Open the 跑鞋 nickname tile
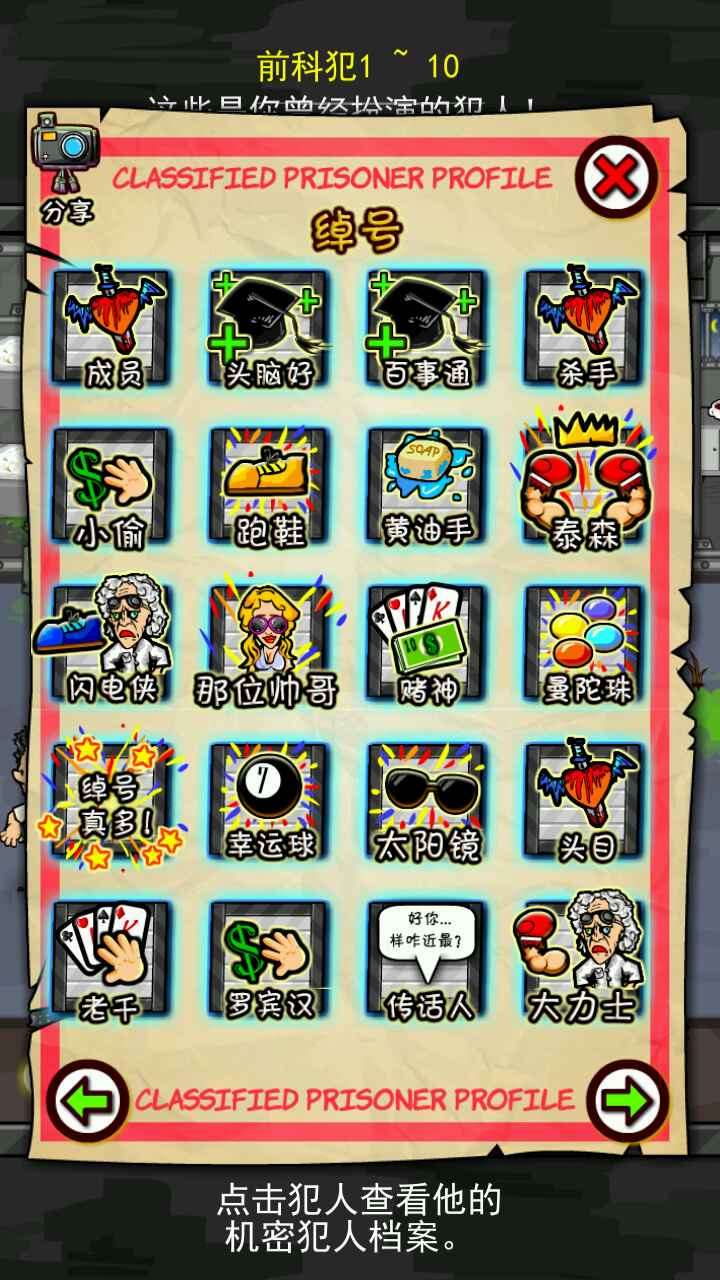This screenshot has width=720, height=1280. (x=268, y=487)
